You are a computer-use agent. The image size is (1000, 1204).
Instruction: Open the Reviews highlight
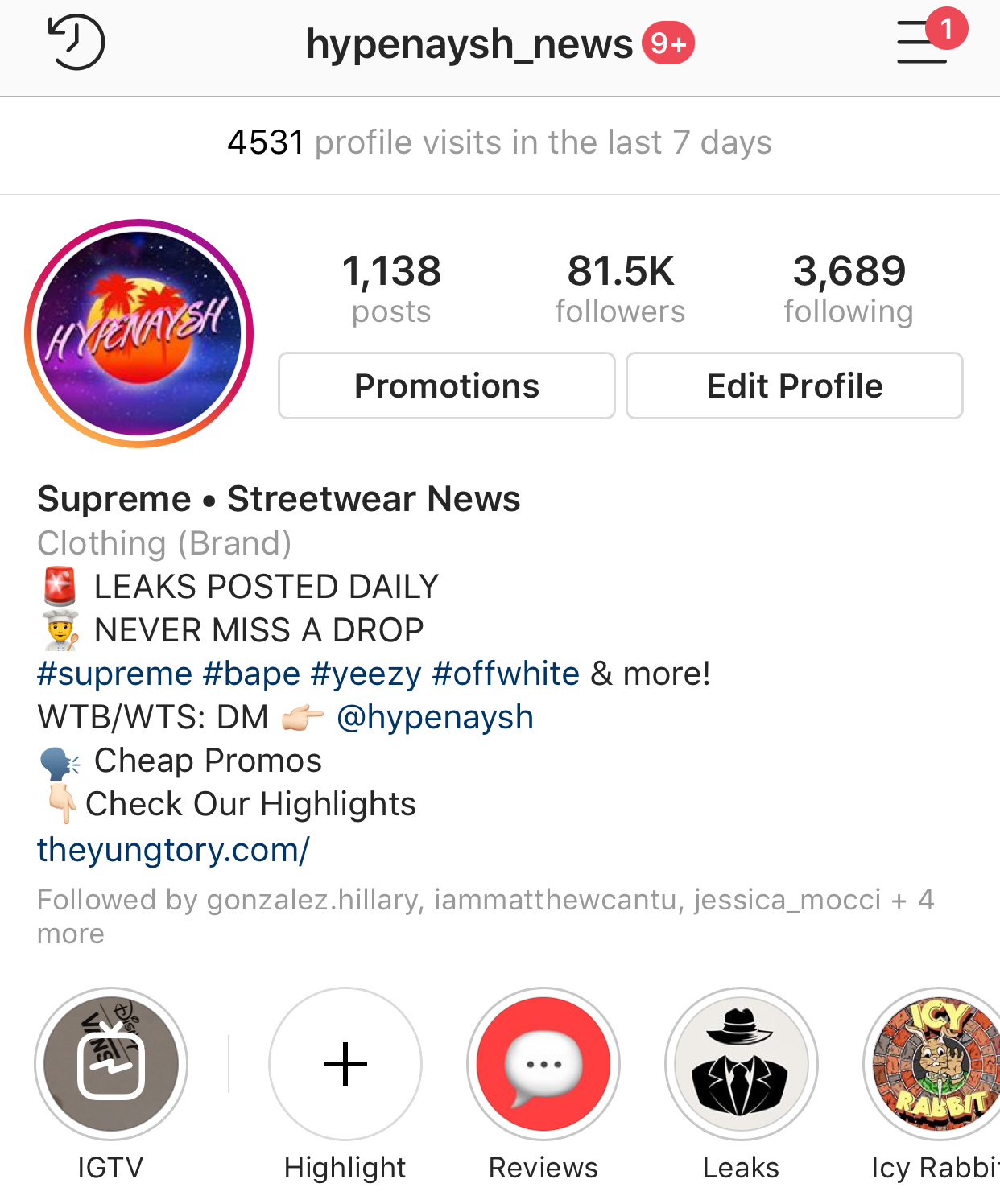pyautogui.click(x=543, y=1064)
